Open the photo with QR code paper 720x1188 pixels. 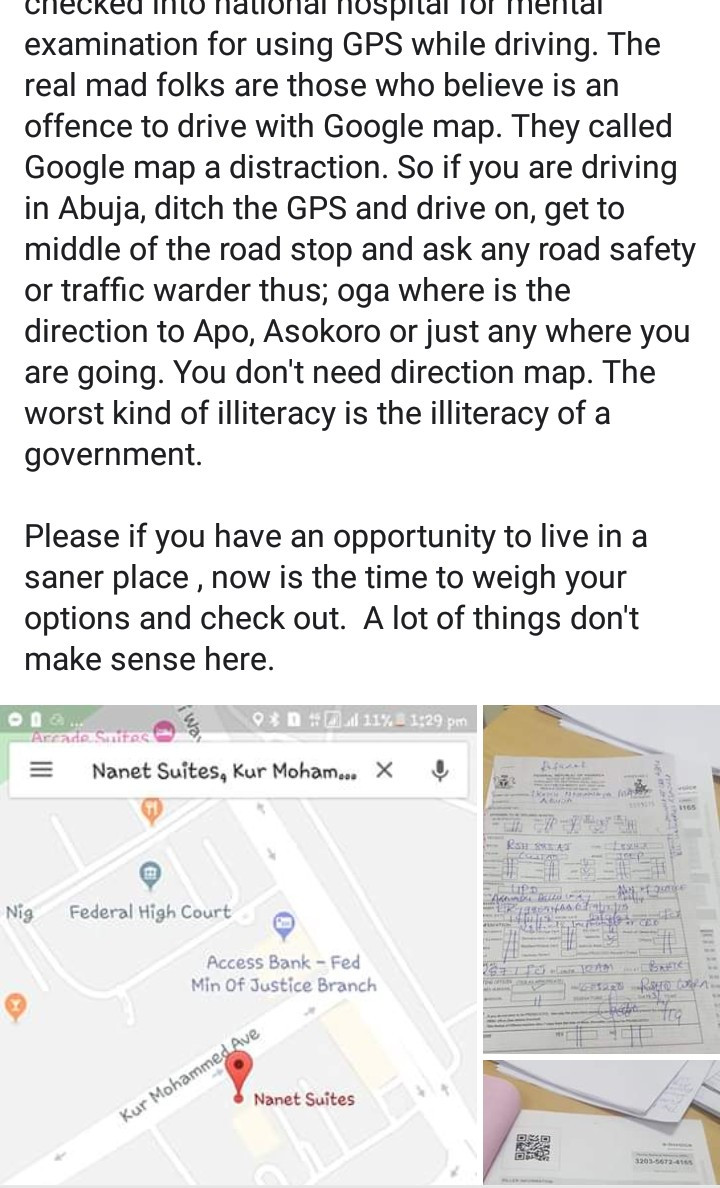pyautogui.click(x=601, y=1122)
